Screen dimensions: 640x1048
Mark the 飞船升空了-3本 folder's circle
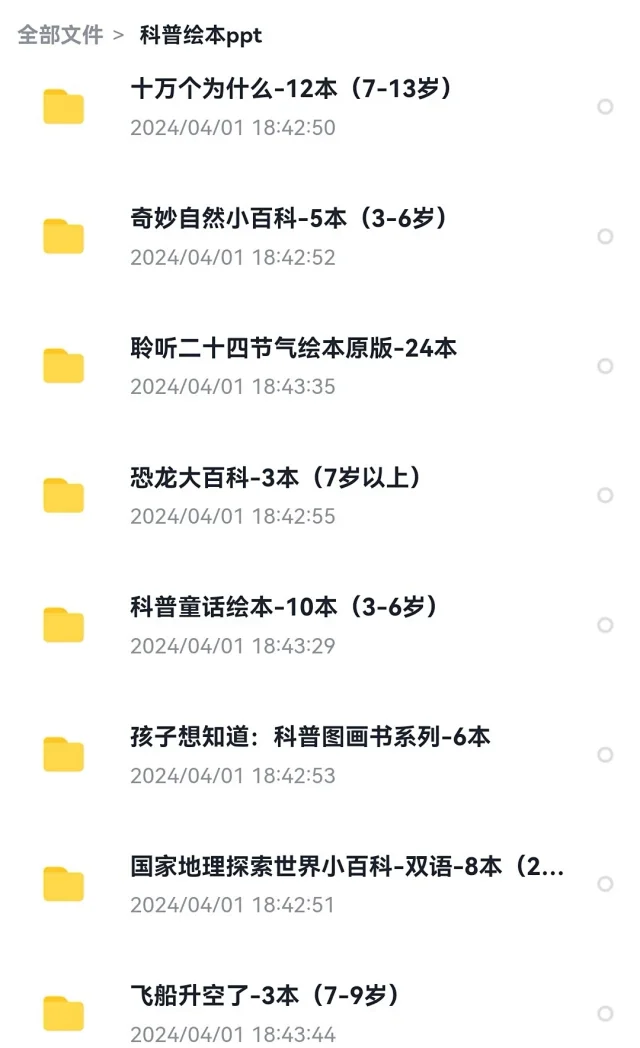605,1014
